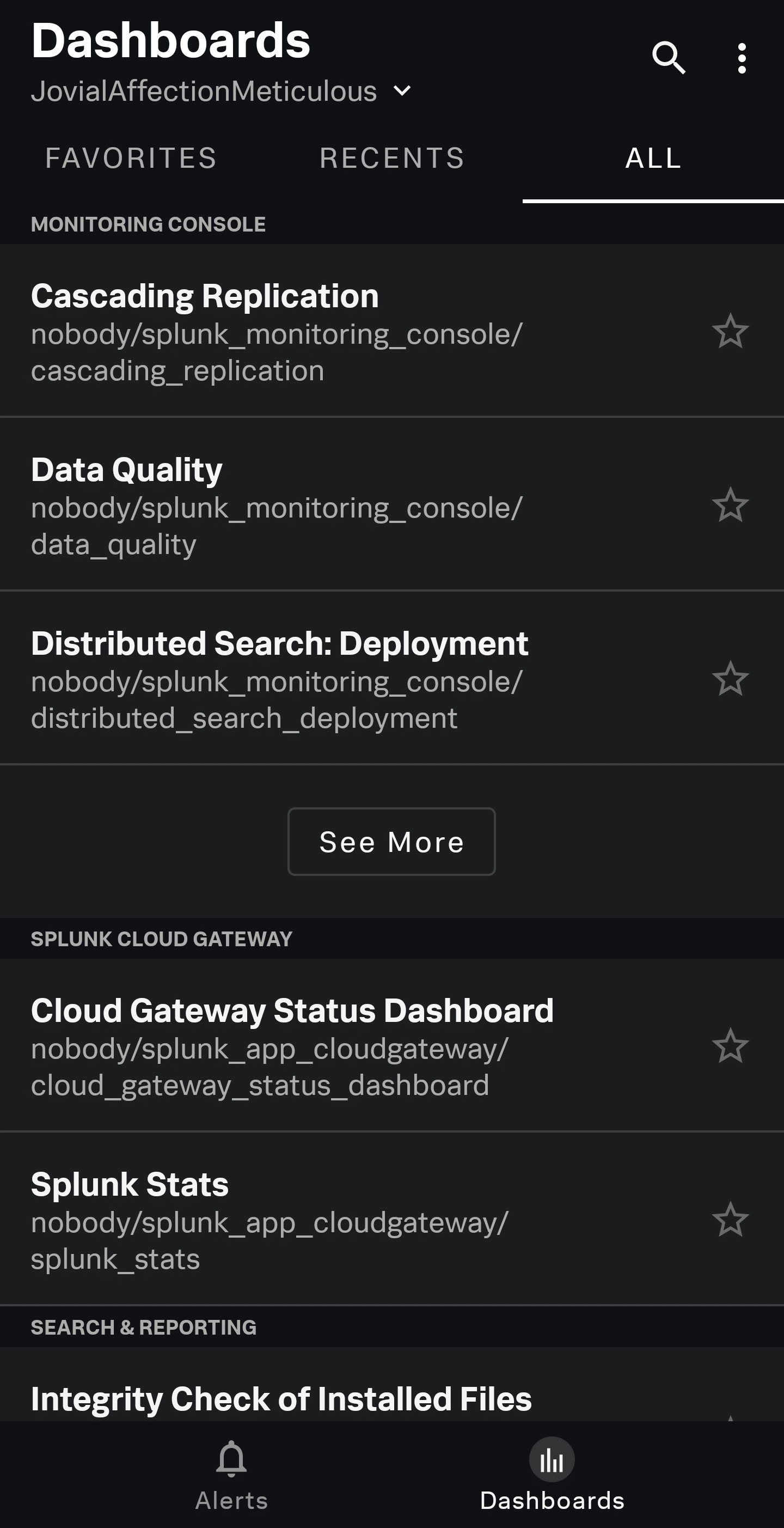Add Splunk Stats to favorites
The width and height of the screenshot is (784, 1528).
point(730,1220)
